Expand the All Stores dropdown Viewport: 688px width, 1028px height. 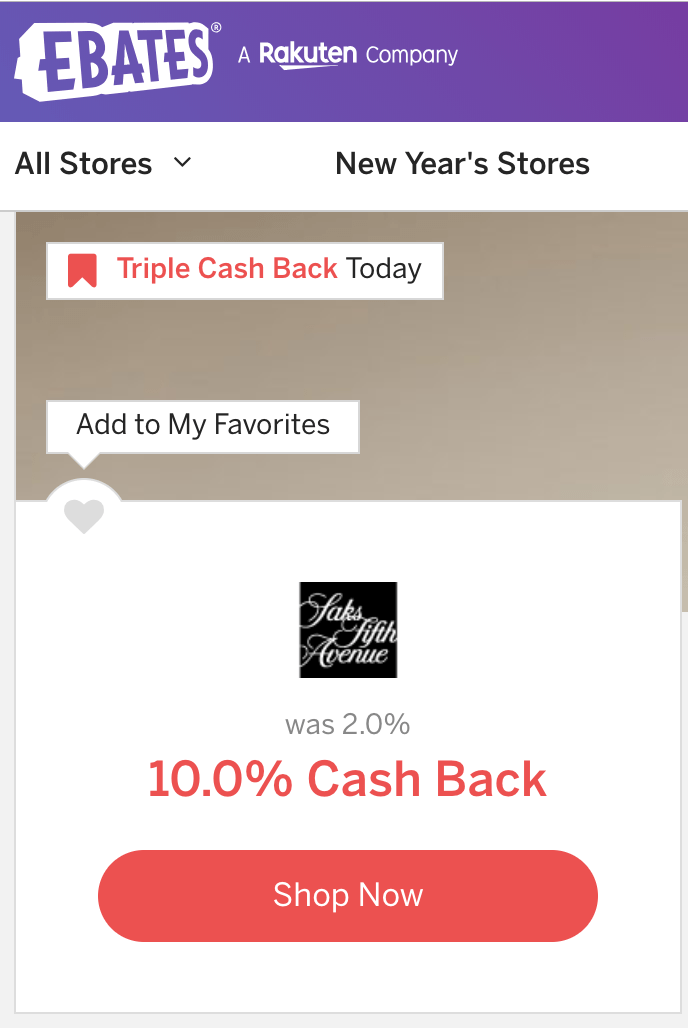click(x=103, y=164)
